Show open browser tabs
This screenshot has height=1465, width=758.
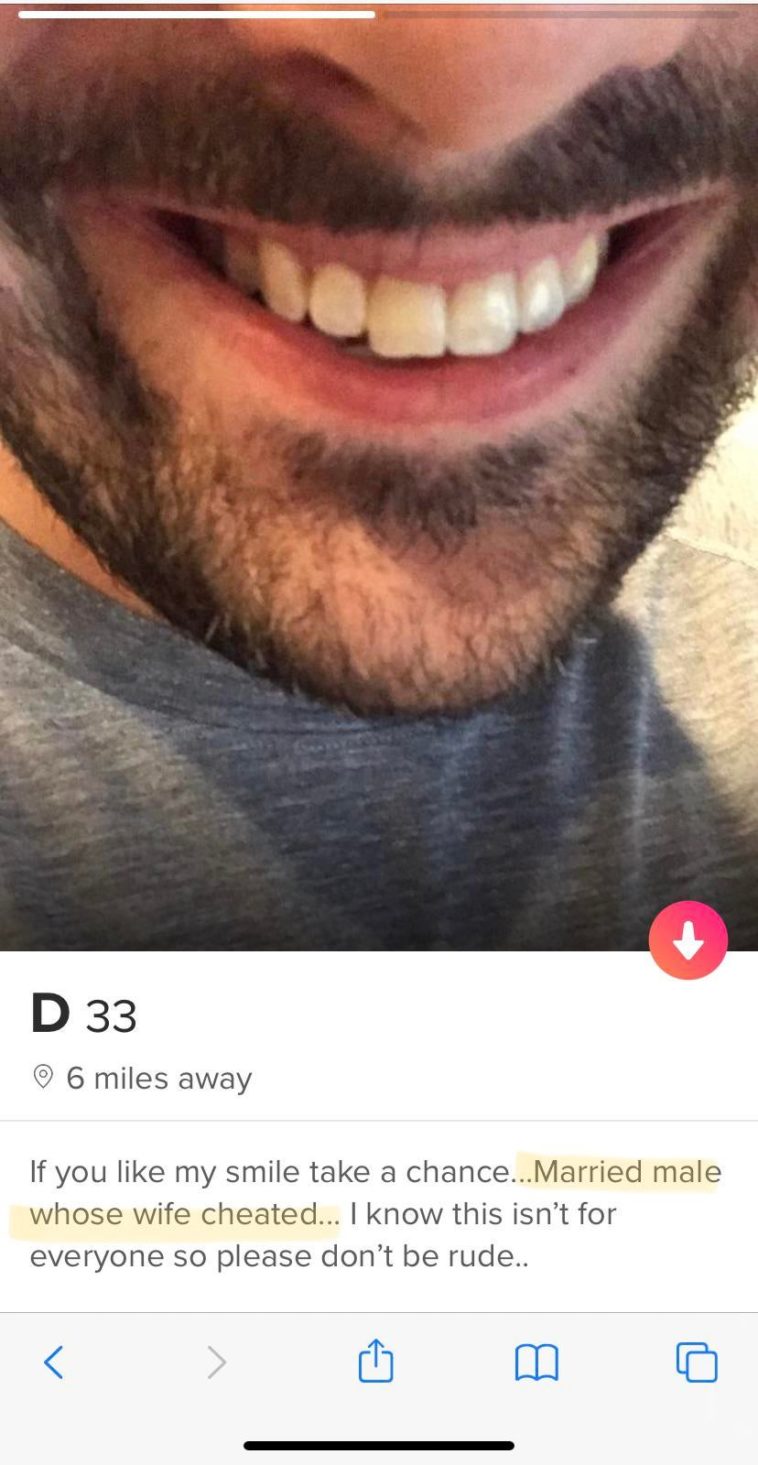coord(697,1362)
